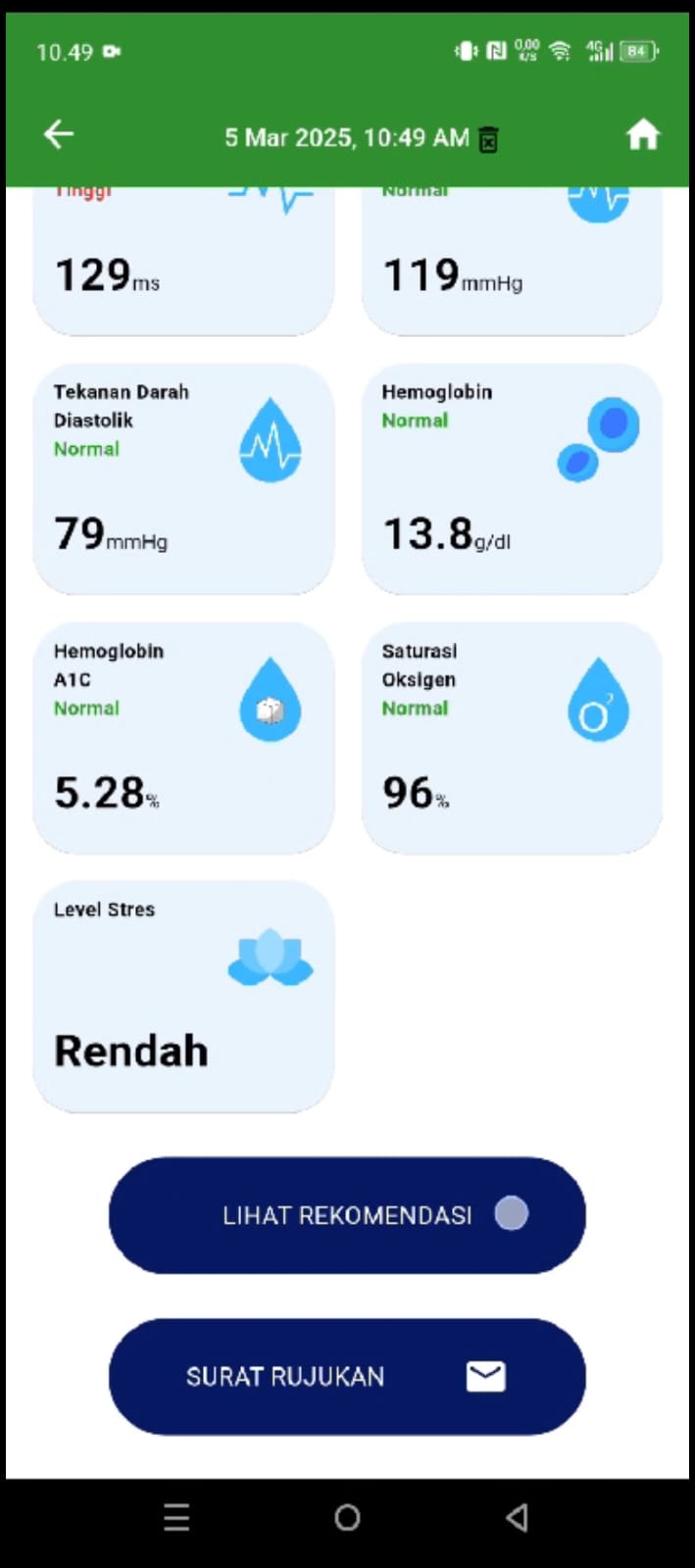
Task: Open Surat Rujukan referral letter
Action: (x=347, y=1376)
